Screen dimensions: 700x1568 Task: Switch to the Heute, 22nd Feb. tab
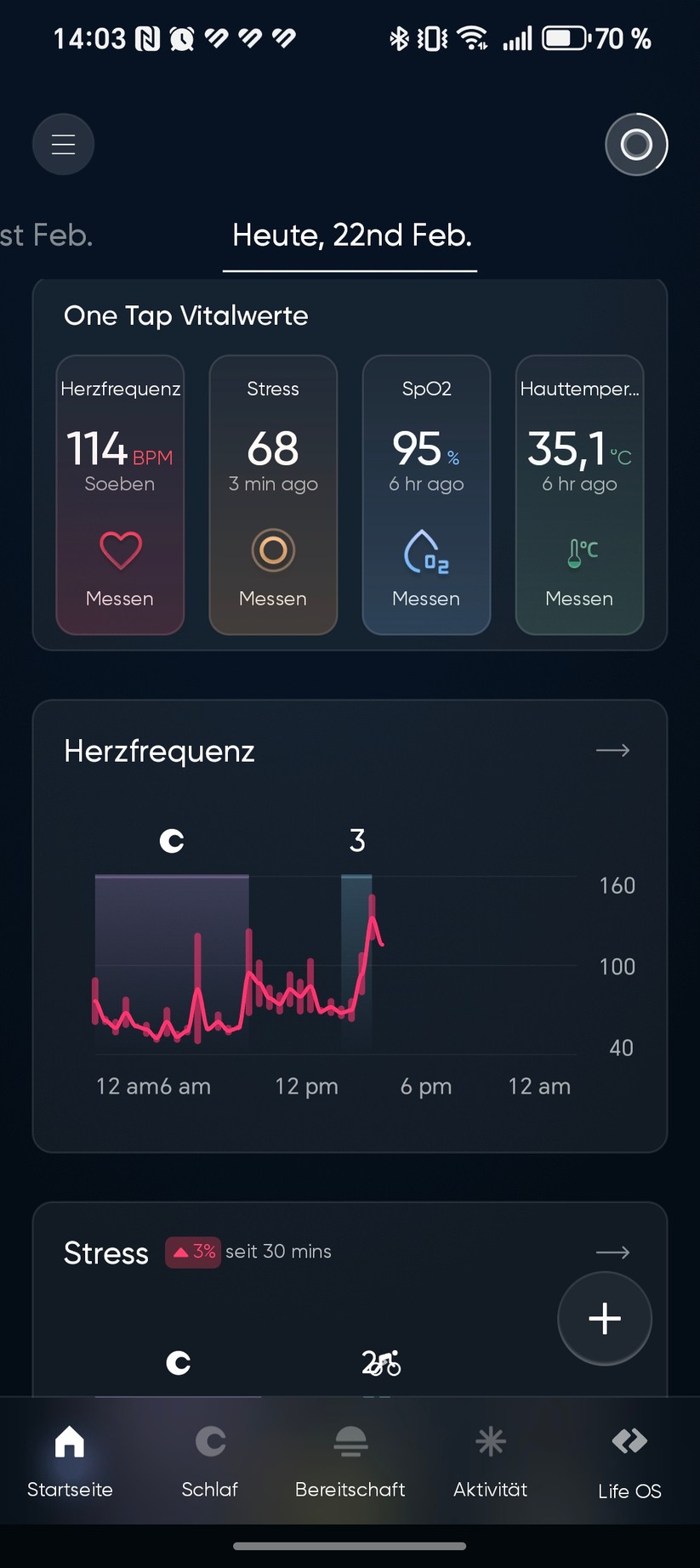pos(350,235)
